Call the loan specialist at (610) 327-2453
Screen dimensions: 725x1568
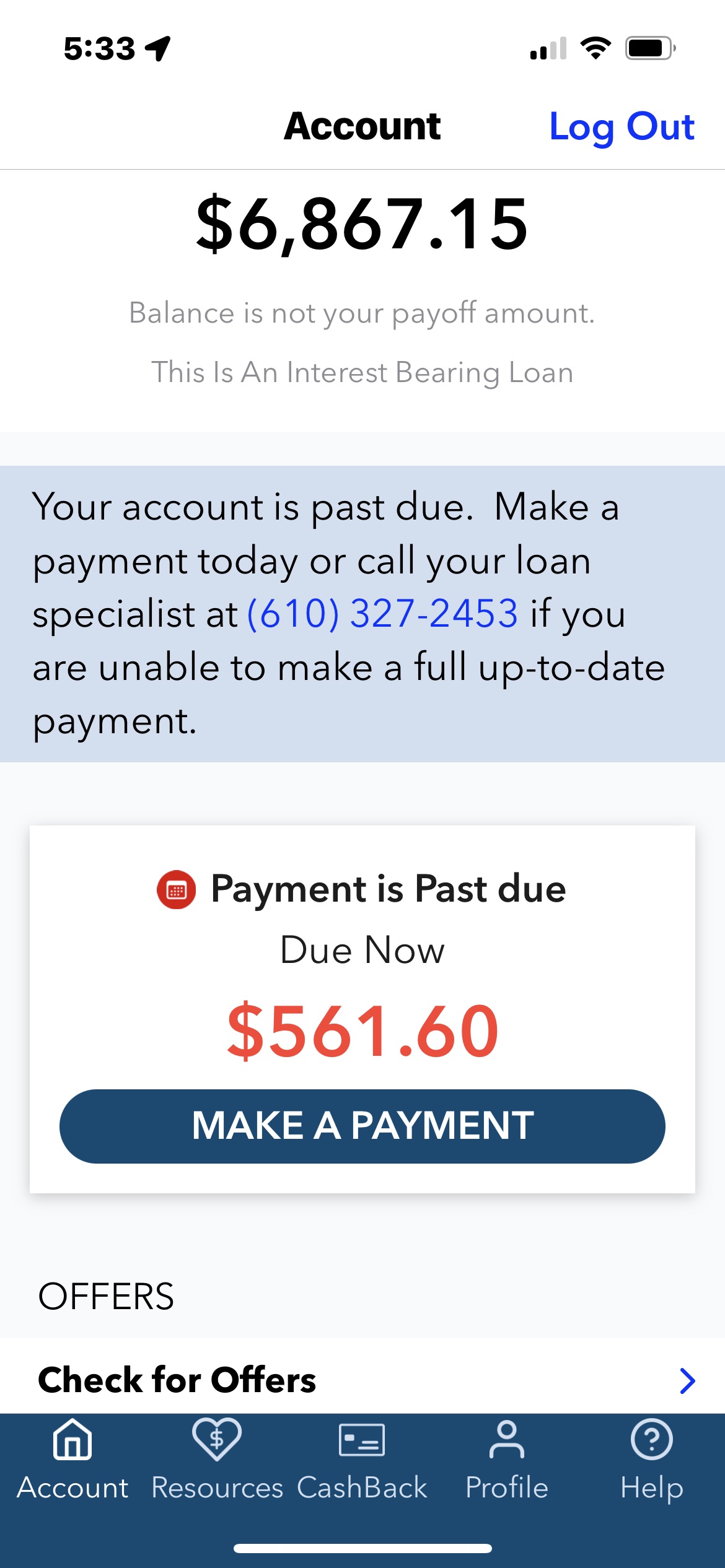pos(382,614)
